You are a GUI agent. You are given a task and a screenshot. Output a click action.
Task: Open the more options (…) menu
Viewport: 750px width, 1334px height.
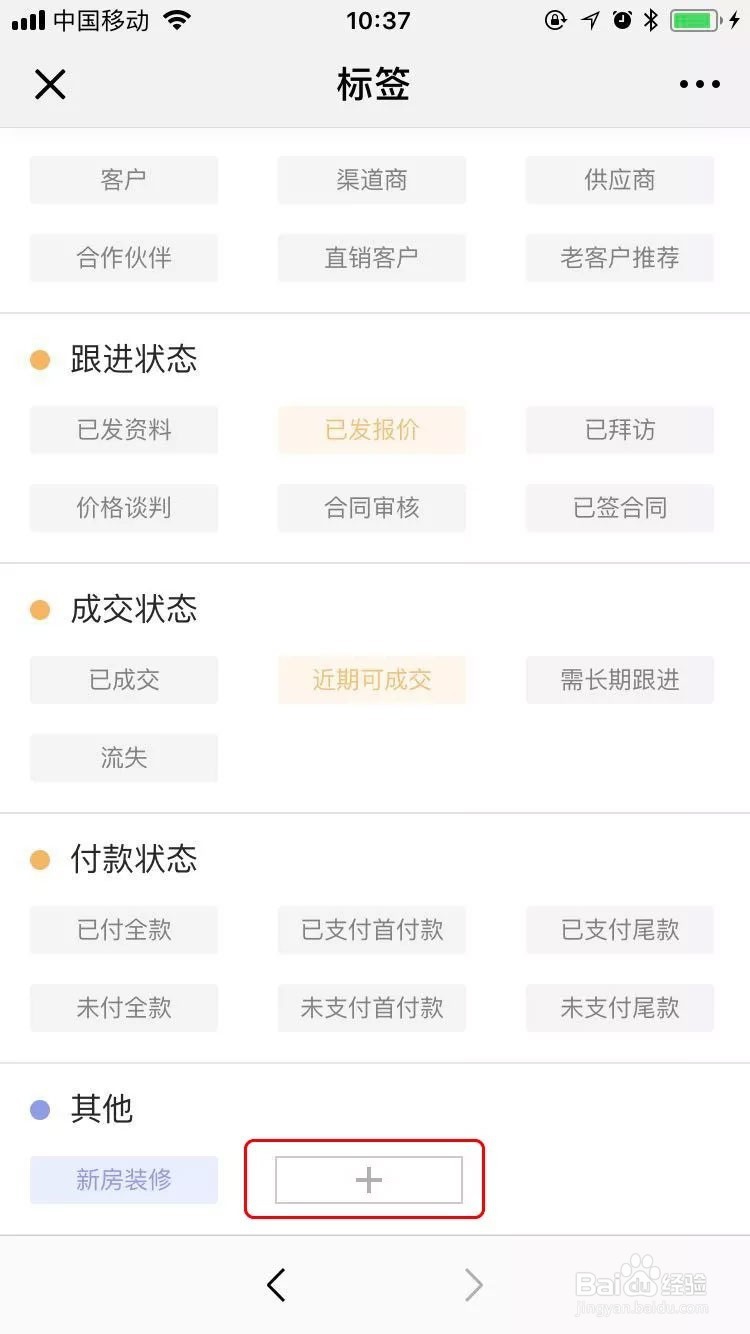click(699, 84)
